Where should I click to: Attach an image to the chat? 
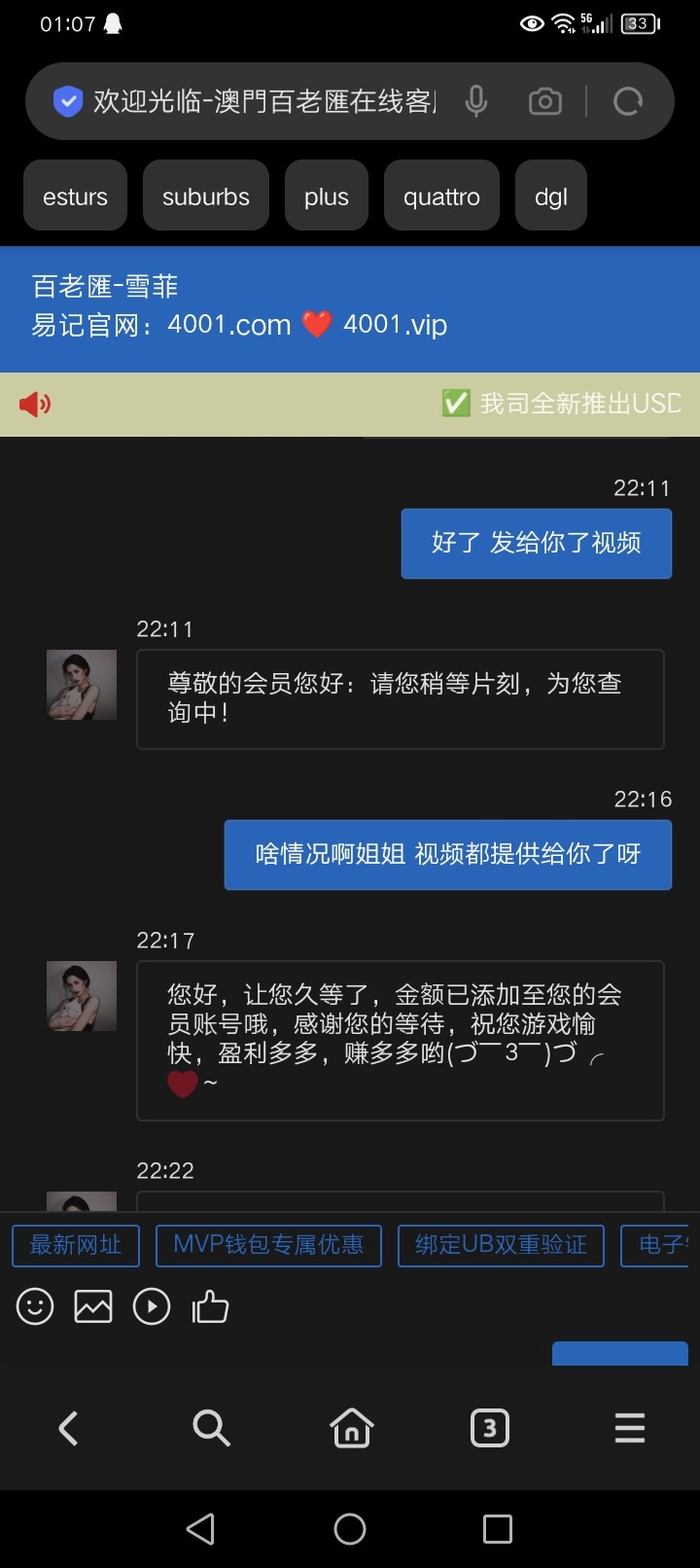tap(93, 1306)
